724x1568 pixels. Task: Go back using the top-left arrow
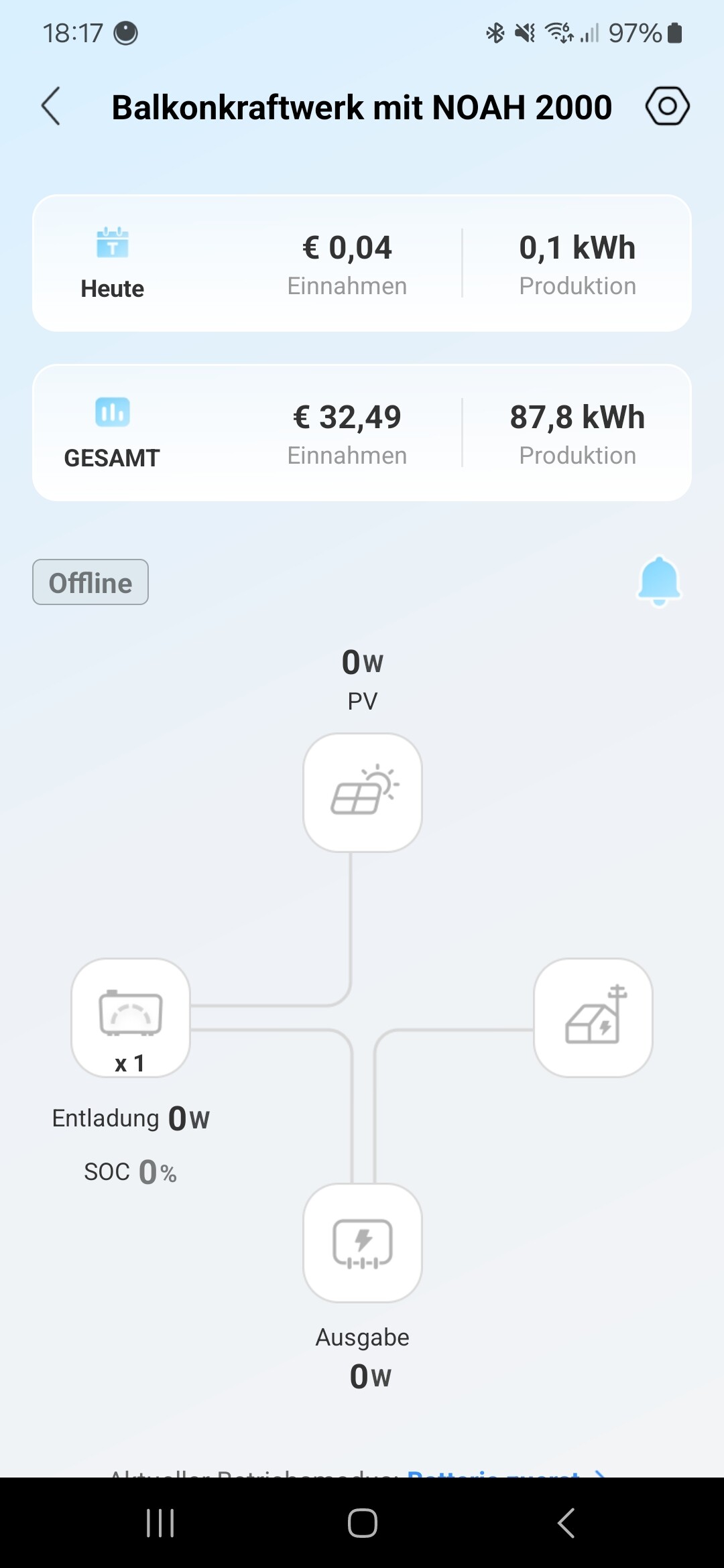pyautogui.click(x=51, y=106)
